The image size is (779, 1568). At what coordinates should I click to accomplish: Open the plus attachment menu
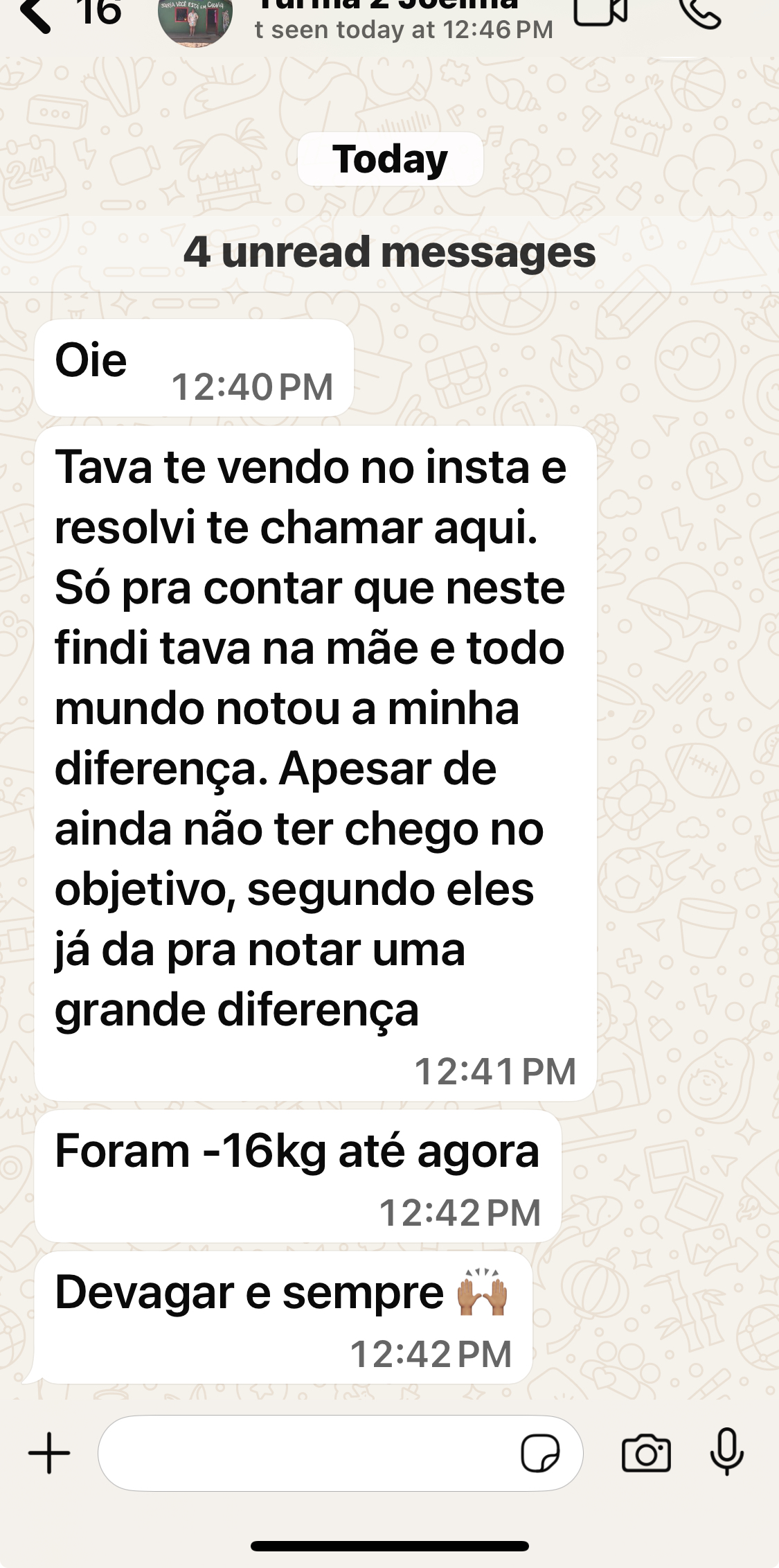tap(49, 1453)
